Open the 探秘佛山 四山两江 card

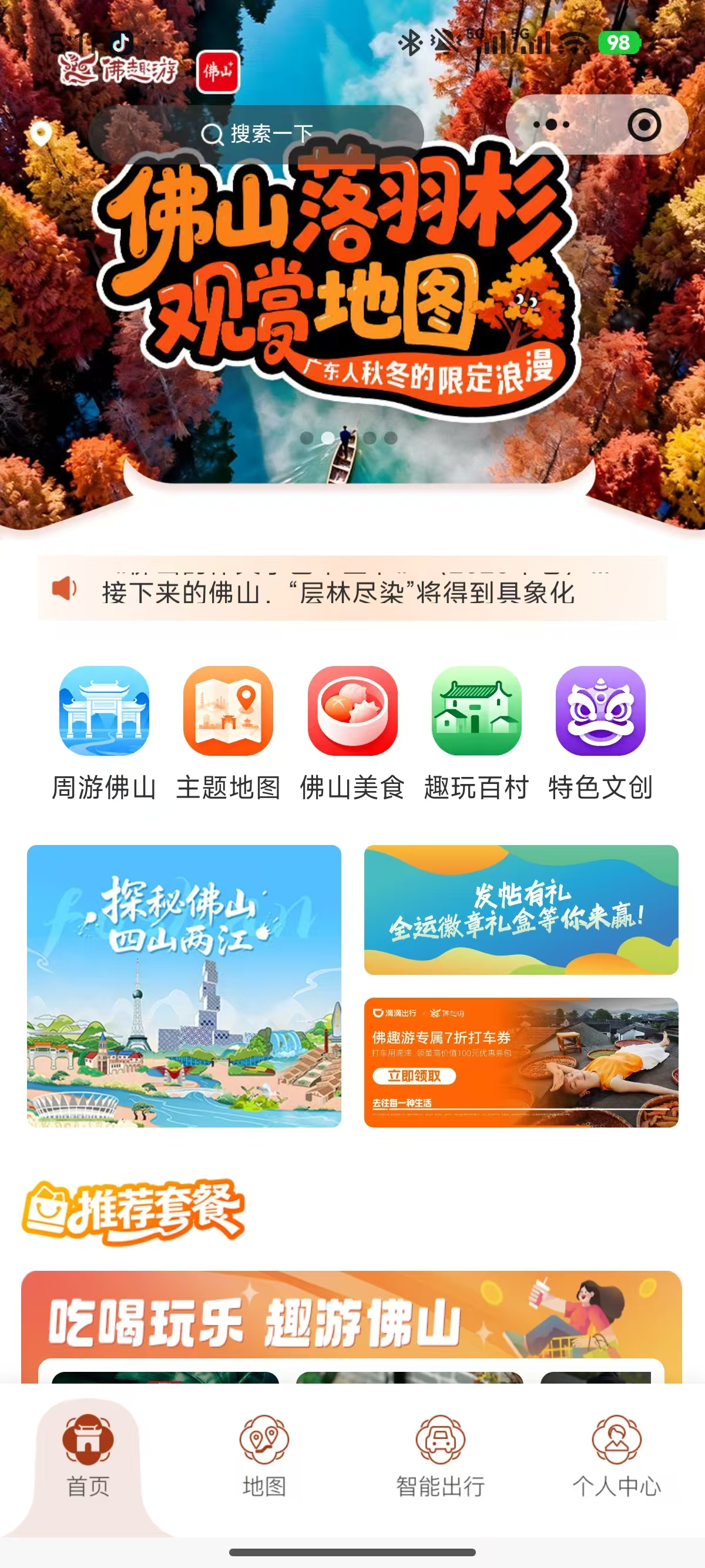pos(184,985)
